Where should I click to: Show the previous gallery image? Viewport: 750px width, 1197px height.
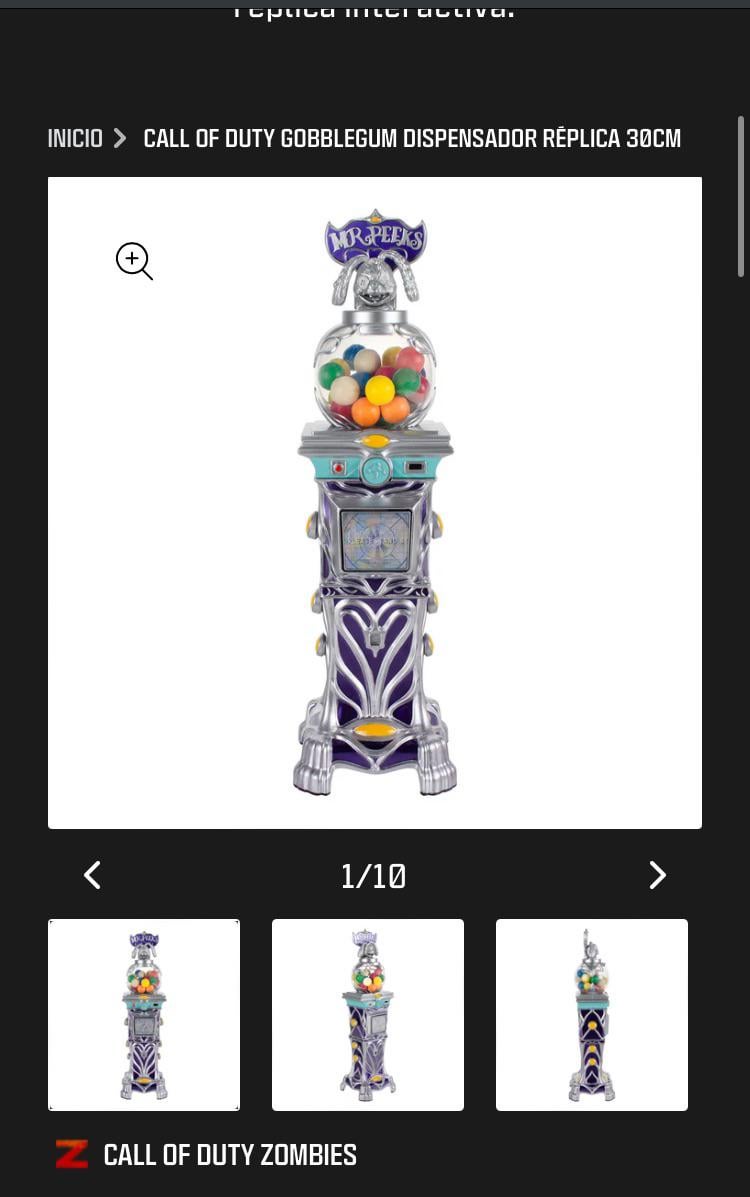(92, 876)
